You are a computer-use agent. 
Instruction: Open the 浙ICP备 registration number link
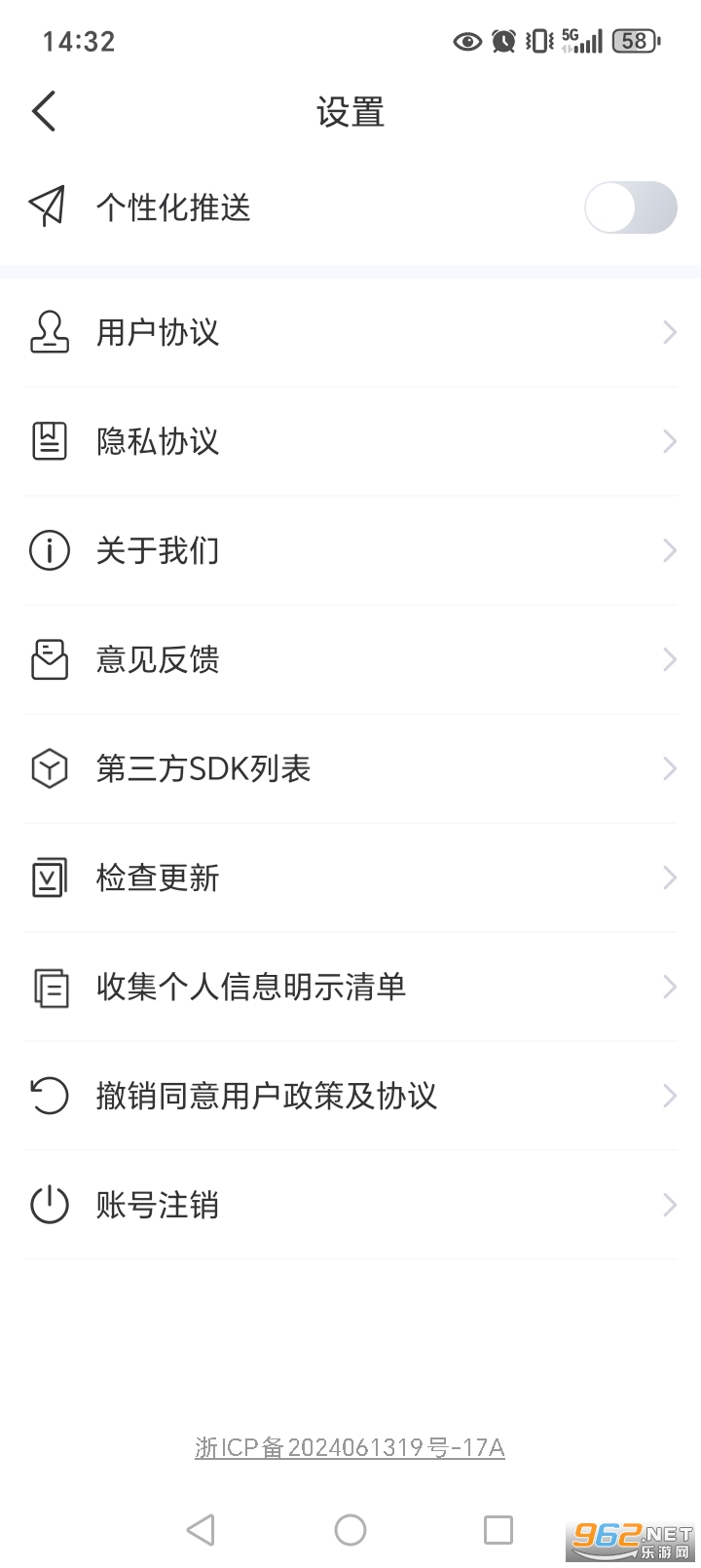tap(349, 1448)
